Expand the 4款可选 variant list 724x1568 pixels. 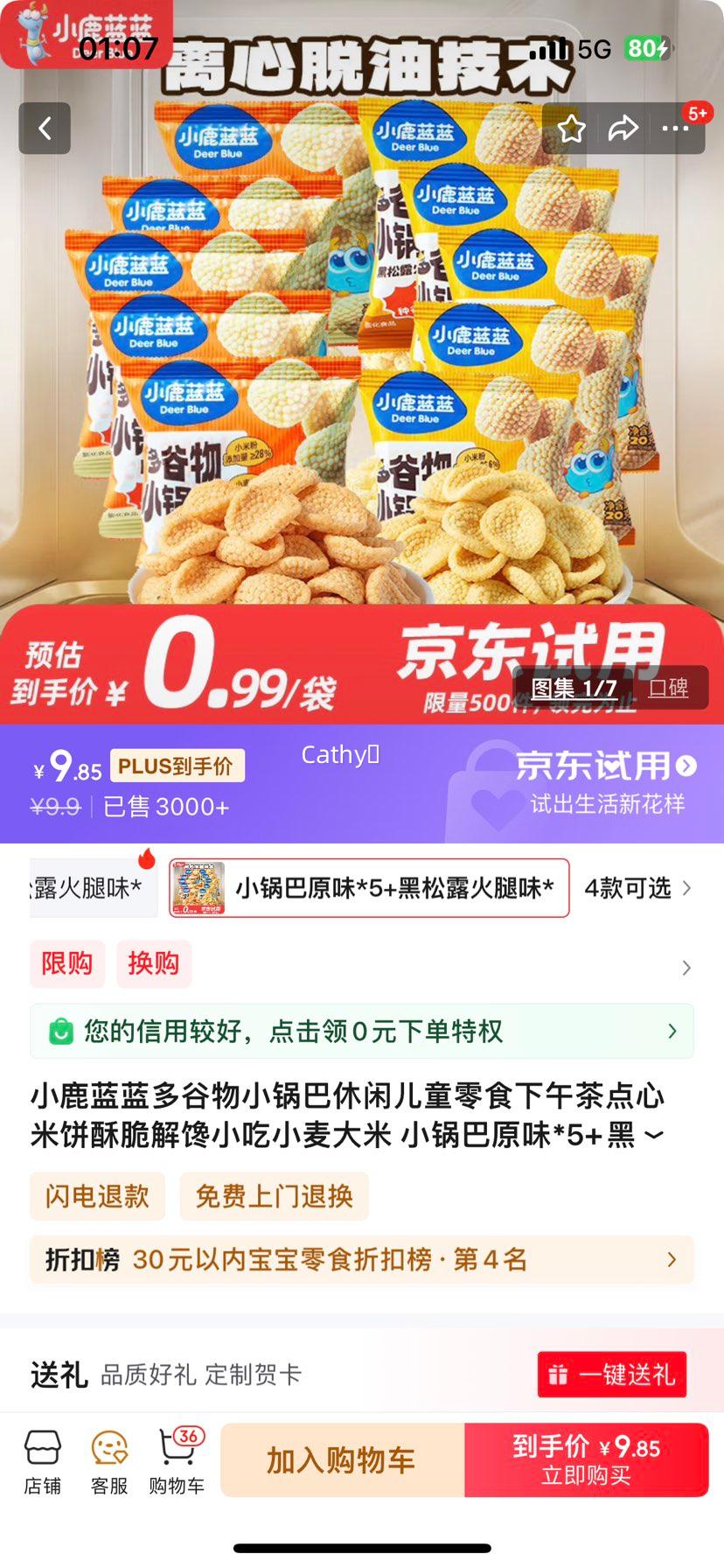[x=644, y=889]
